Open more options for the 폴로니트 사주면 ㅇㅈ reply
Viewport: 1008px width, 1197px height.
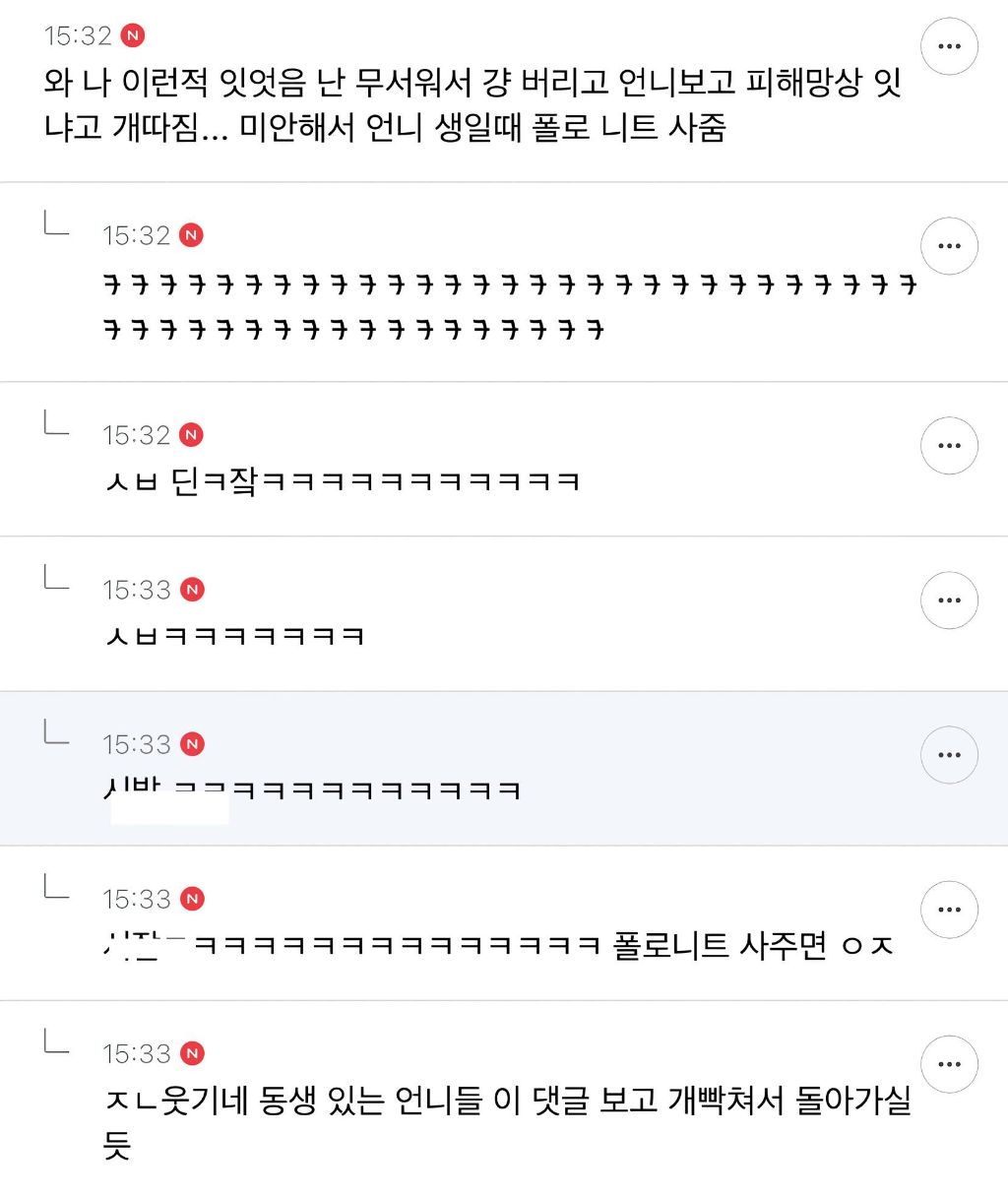point(949,910)
